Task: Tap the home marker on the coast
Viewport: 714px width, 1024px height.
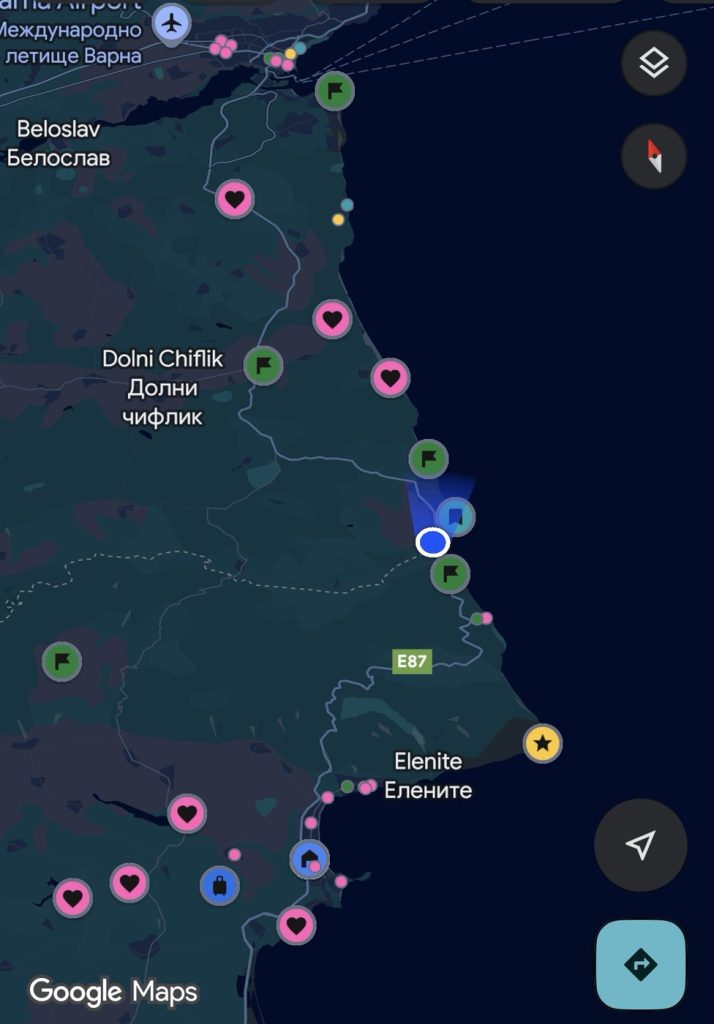Action: tap(309, 858)
